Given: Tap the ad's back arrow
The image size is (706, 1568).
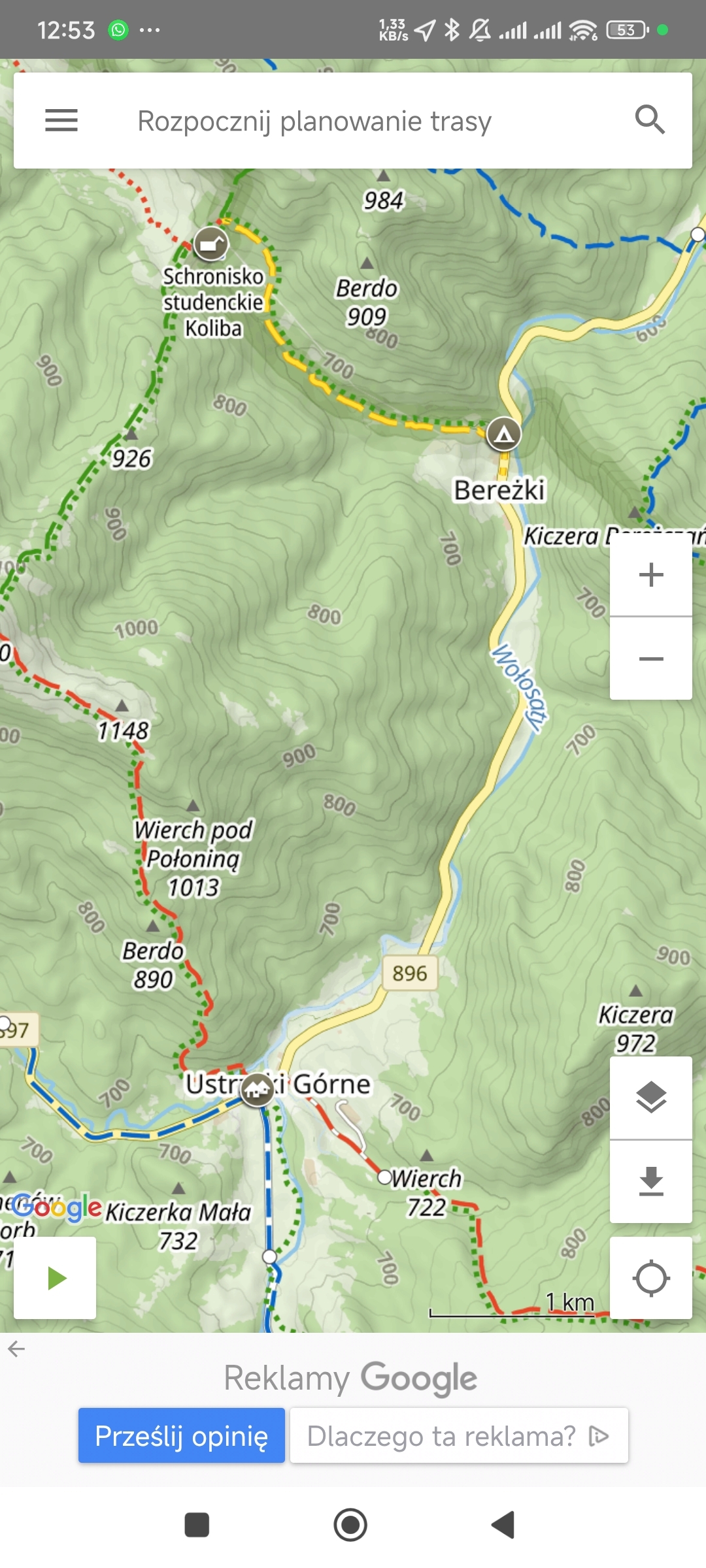Looking at the screenshot, I should tap(16, 1348).
